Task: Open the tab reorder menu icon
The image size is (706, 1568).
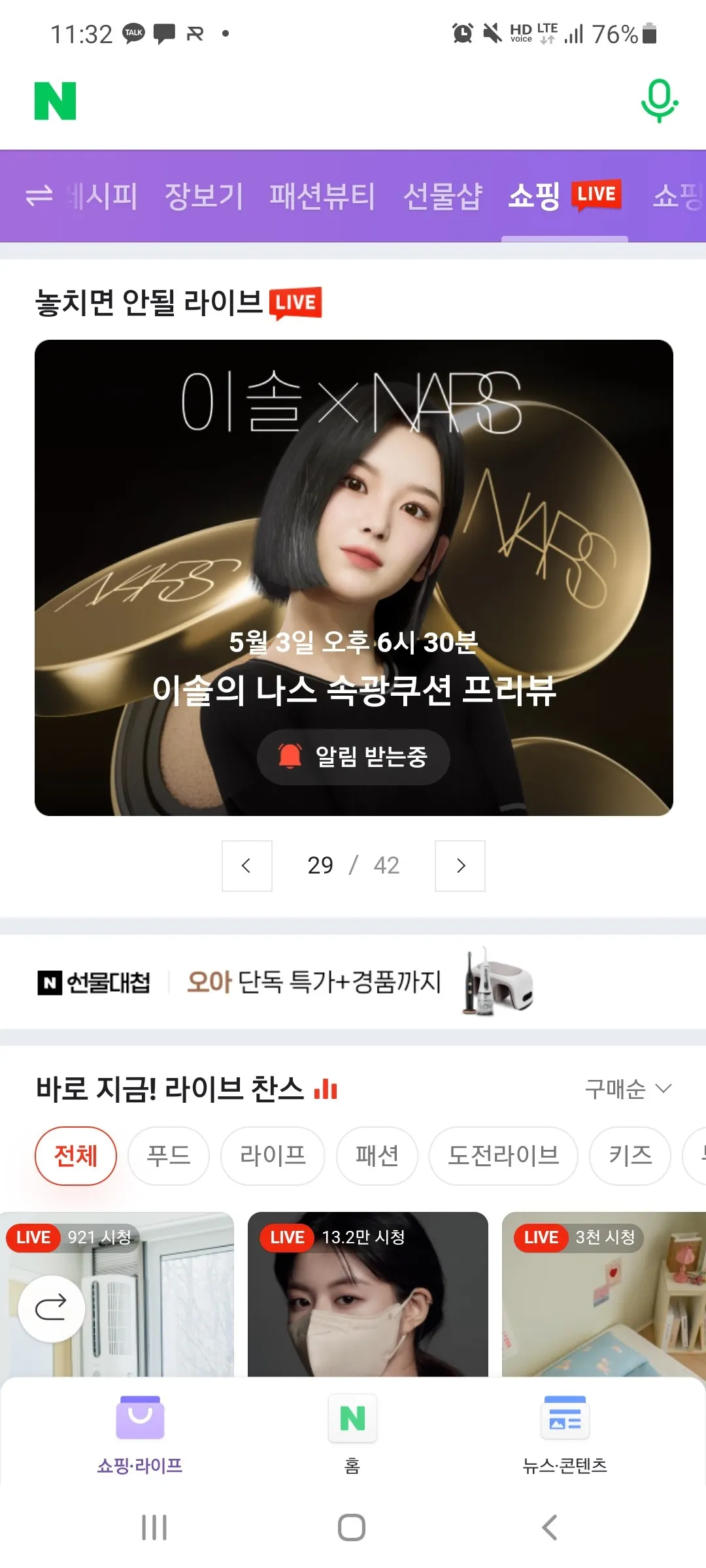Action: pyautogui.click(x=39, y=195)
